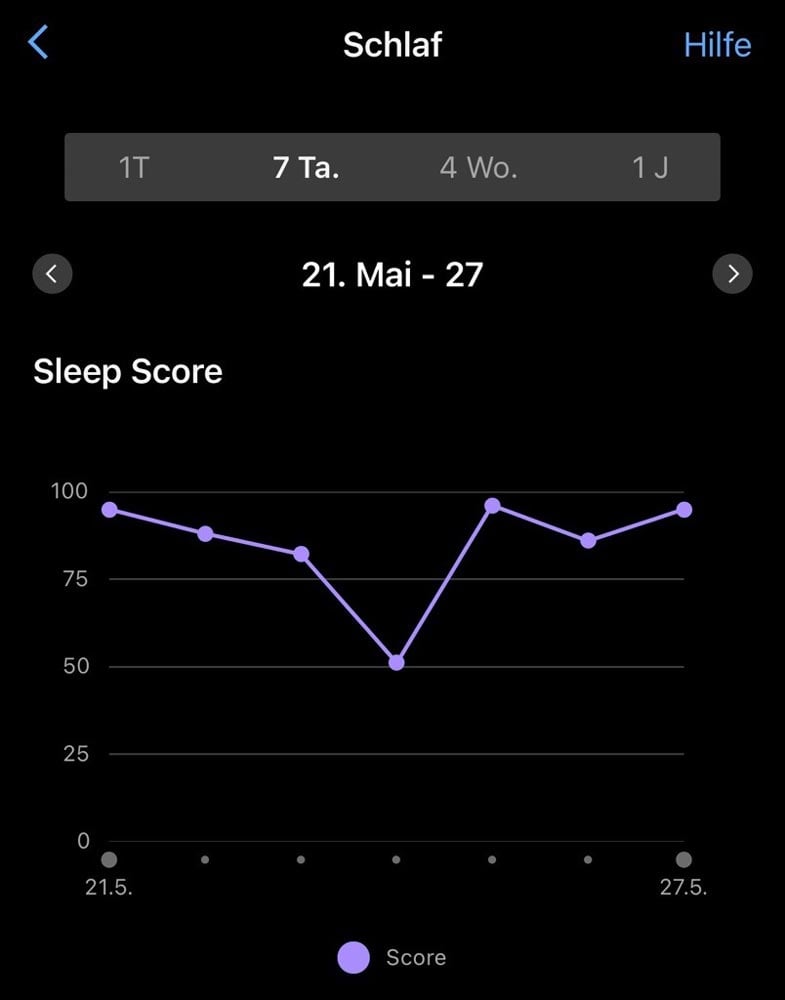The image size is (785, 1000).
Task: Go back from the Schlaf screen
Action: point(38,43)
